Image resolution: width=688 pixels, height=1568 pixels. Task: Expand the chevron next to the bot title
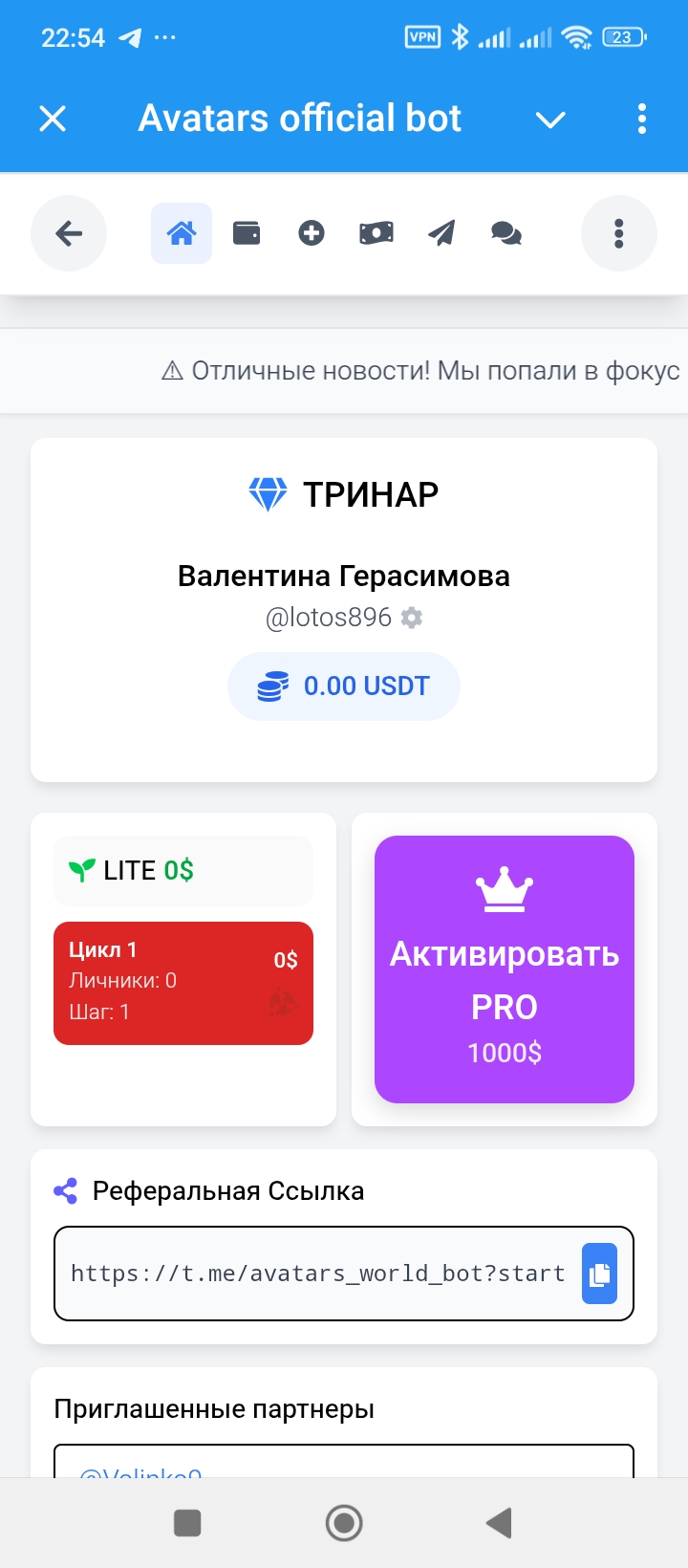(550, 120)
